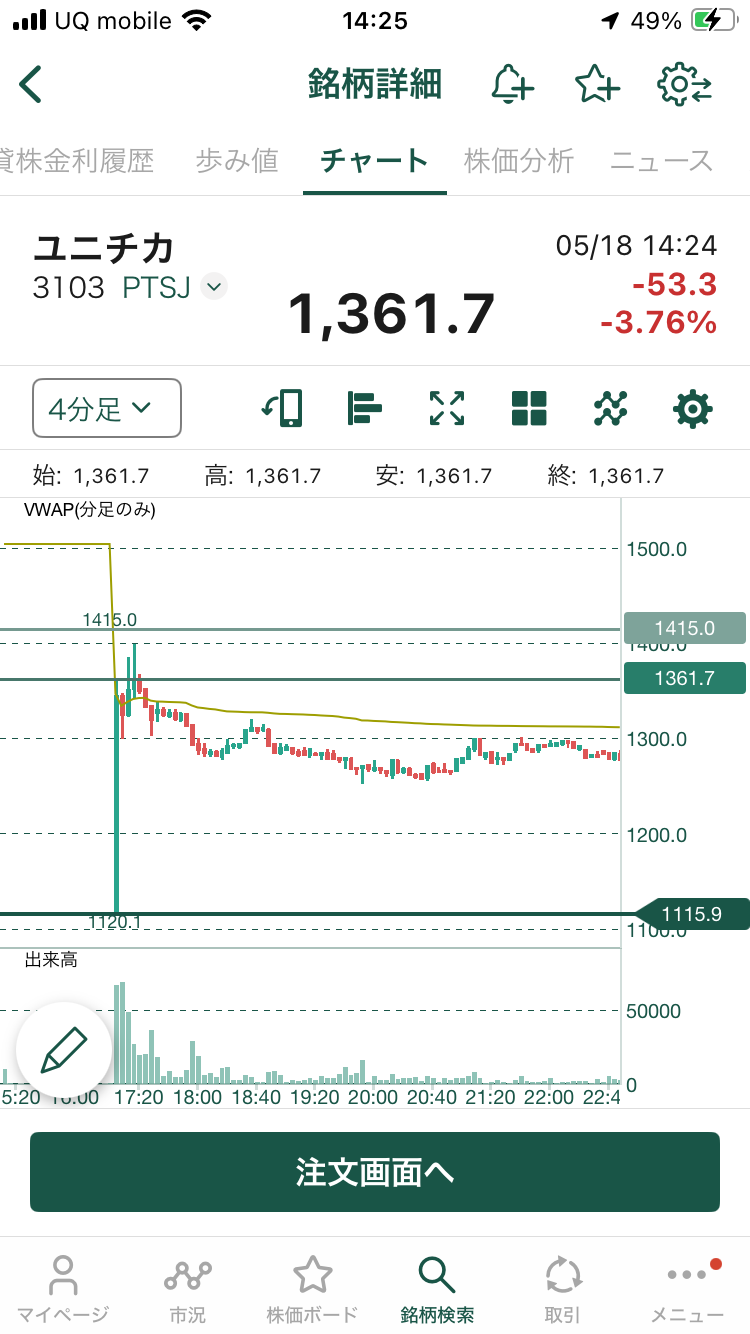Add a price alert with the bell icon
Screen dimensions: 750x1334
[x=513, y=85]
